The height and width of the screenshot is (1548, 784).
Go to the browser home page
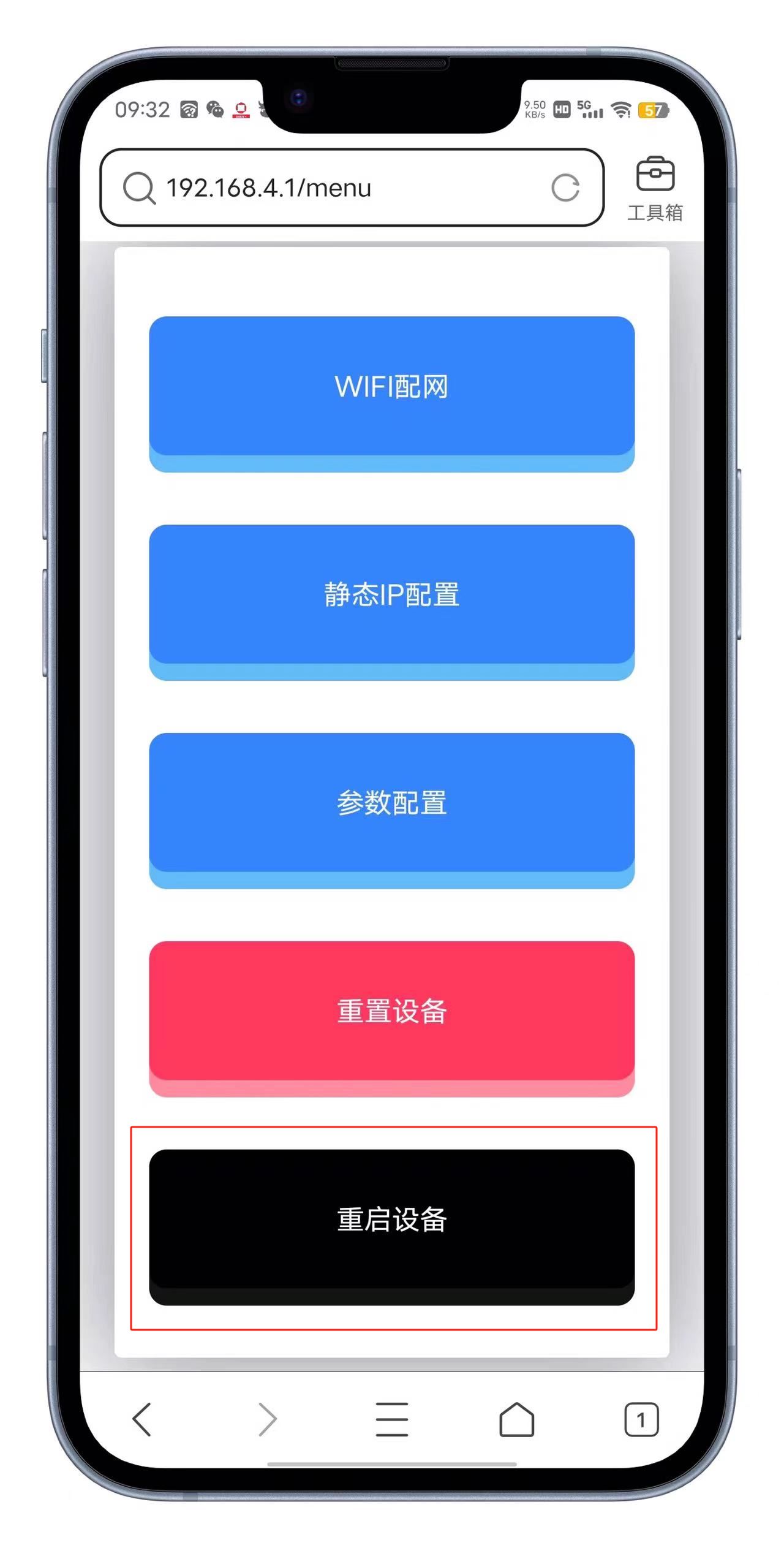point(516,1419)
